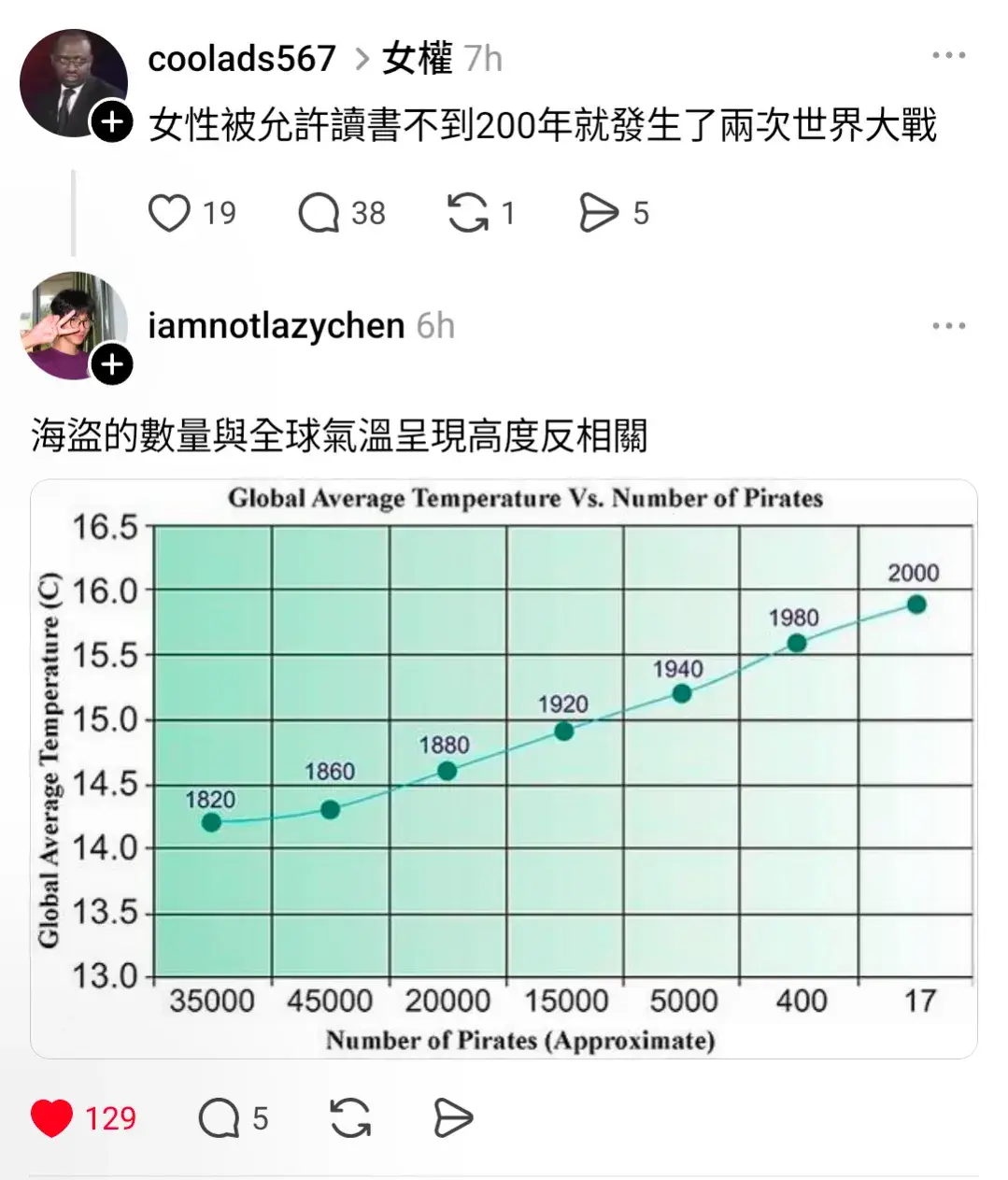
Task: Open the 女權 topic link
Action: tap(417, 59)
